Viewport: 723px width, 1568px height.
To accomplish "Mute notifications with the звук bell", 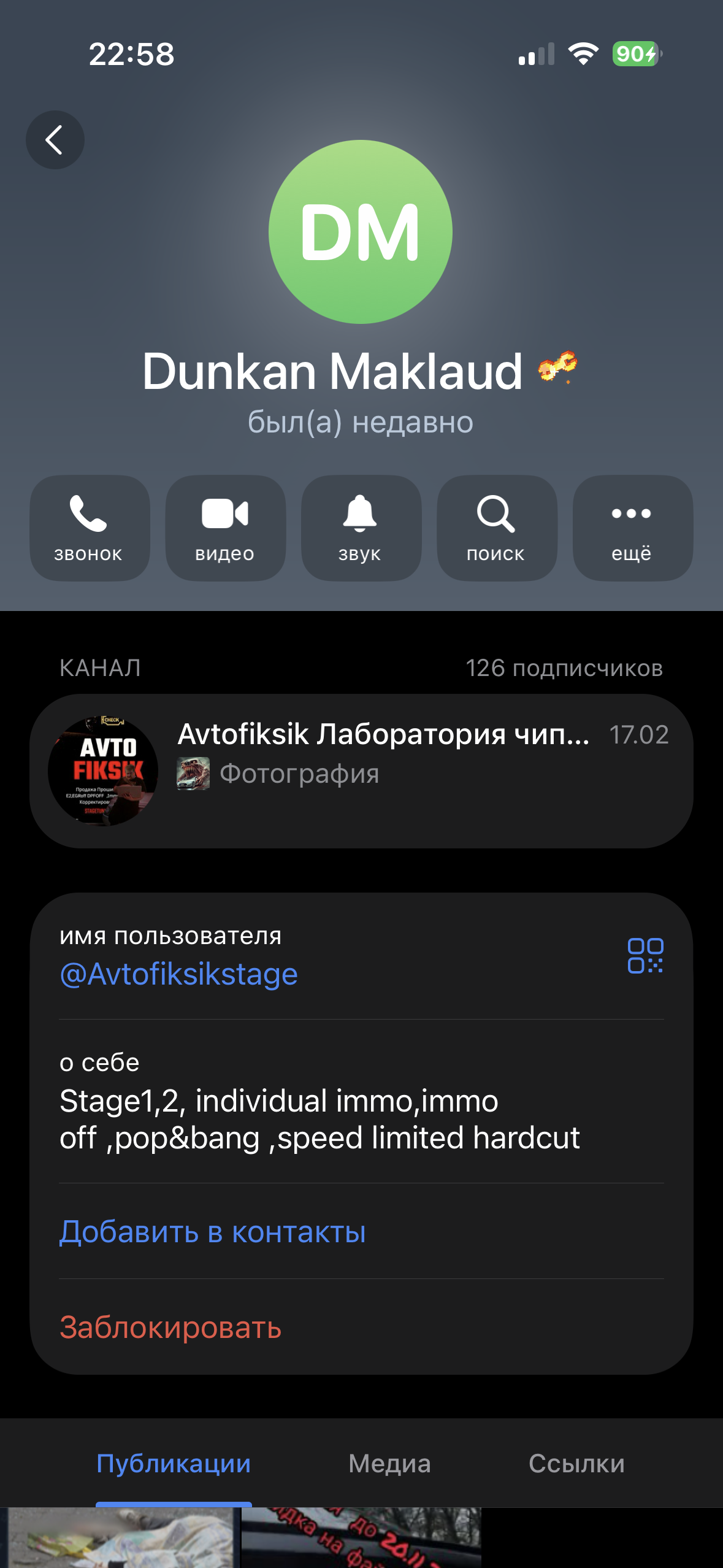I will (x=361, y=528).
